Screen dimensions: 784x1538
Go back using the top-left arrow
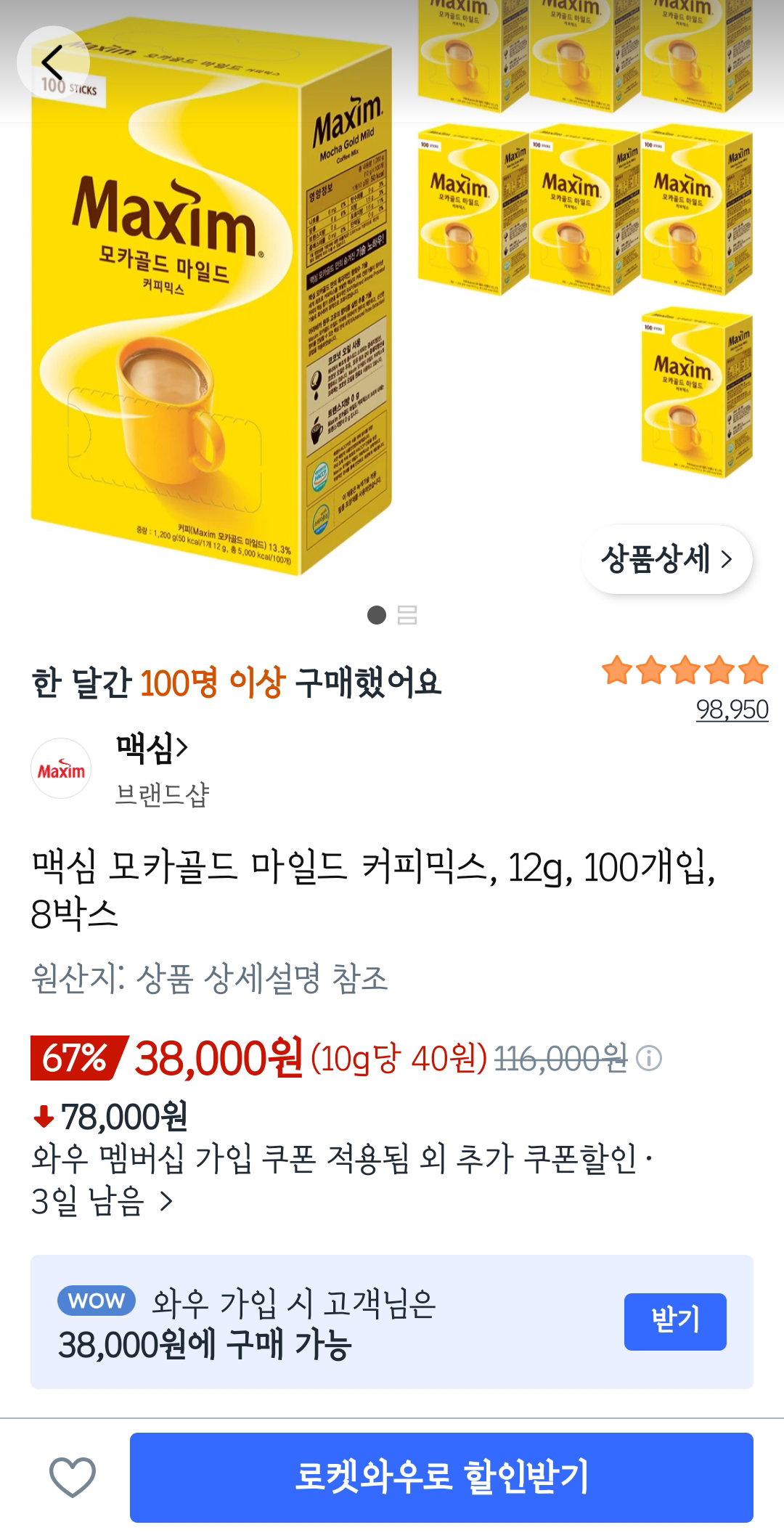[x=53, y=62]
